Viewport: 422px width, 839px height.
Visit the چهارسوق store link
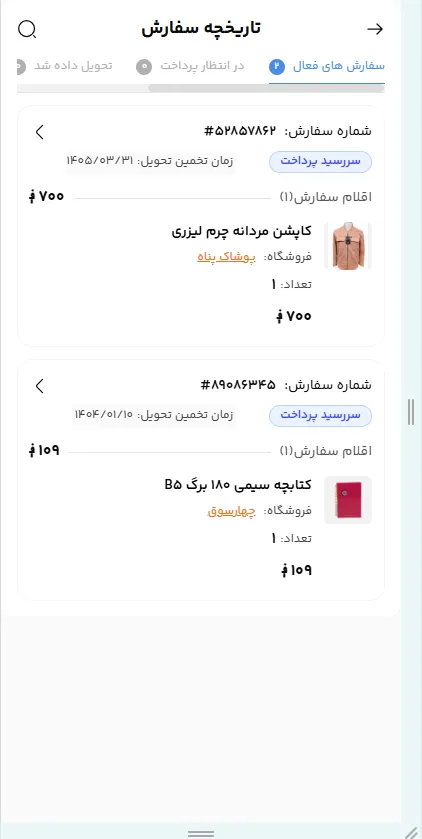(x=232, y=511)
